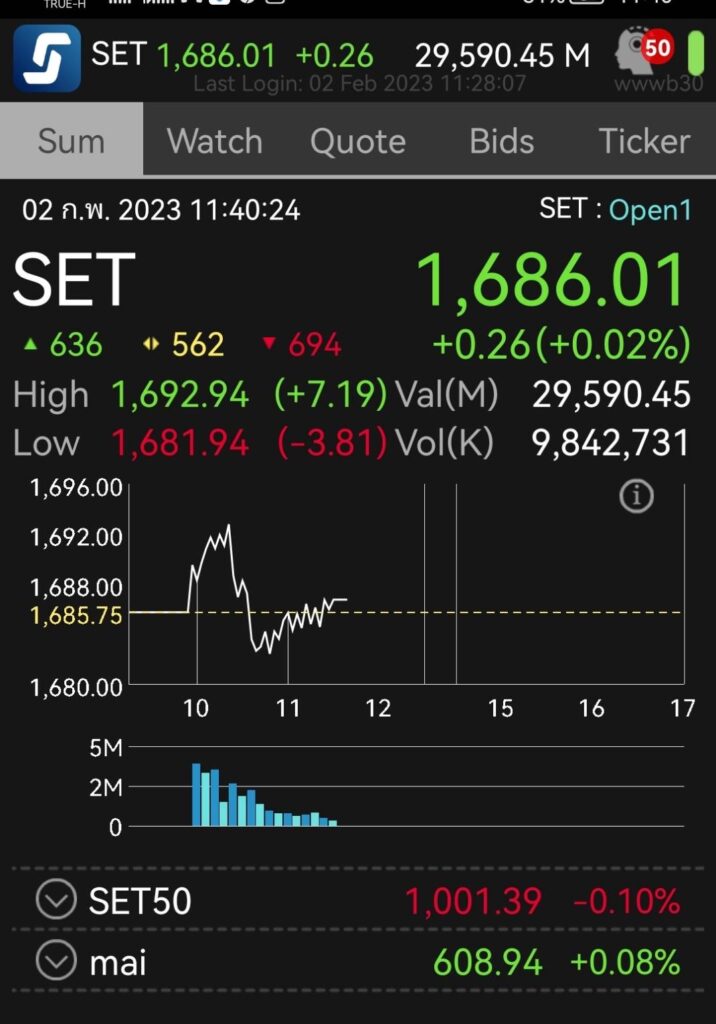Screen dimensions: 716x1024
Task: Go to the Ticker tab
Action: pyautogui.click(x=644, y=141)
